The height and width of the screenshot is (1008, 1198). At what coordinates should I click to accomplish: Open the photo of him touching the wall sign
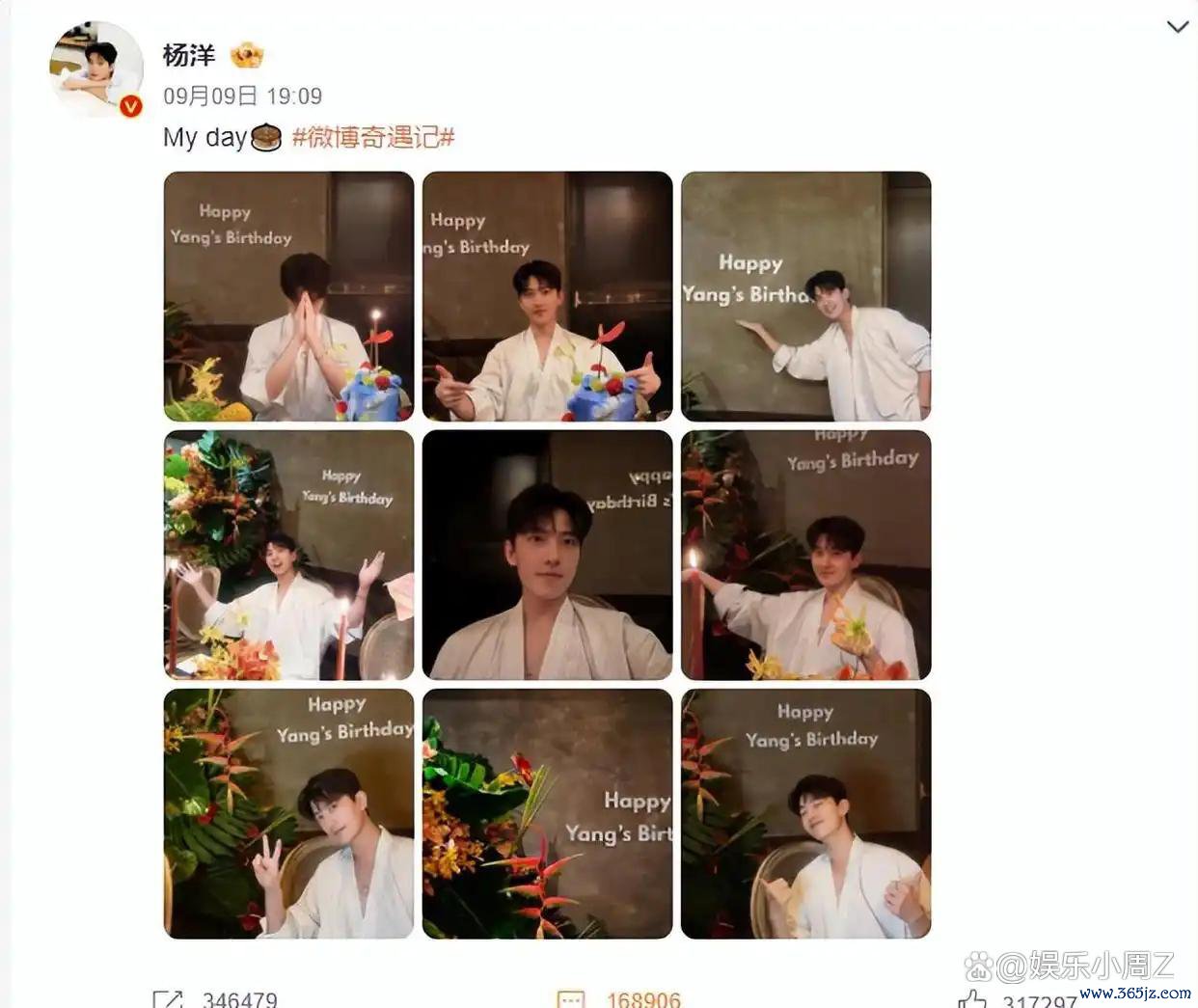click(805, 296)
